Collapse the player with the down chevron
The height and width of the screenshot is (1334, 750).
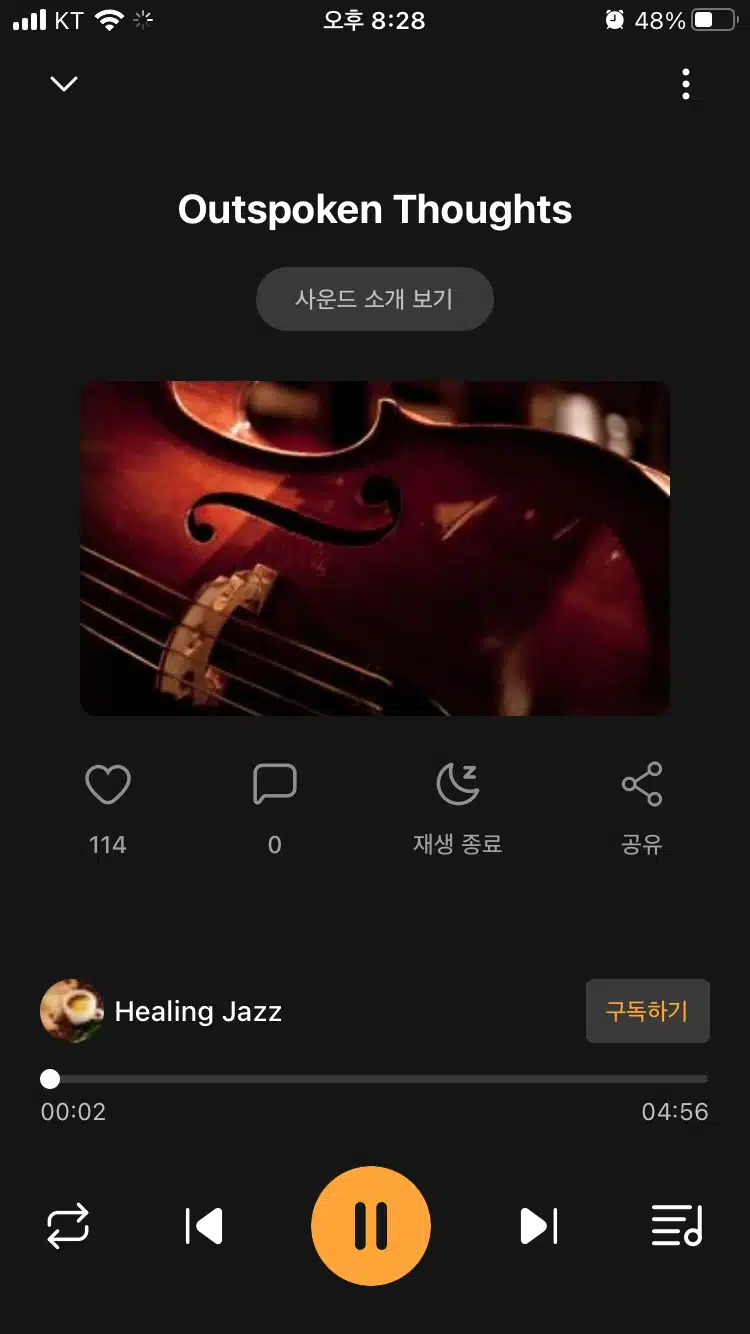[x=64, y=84]
